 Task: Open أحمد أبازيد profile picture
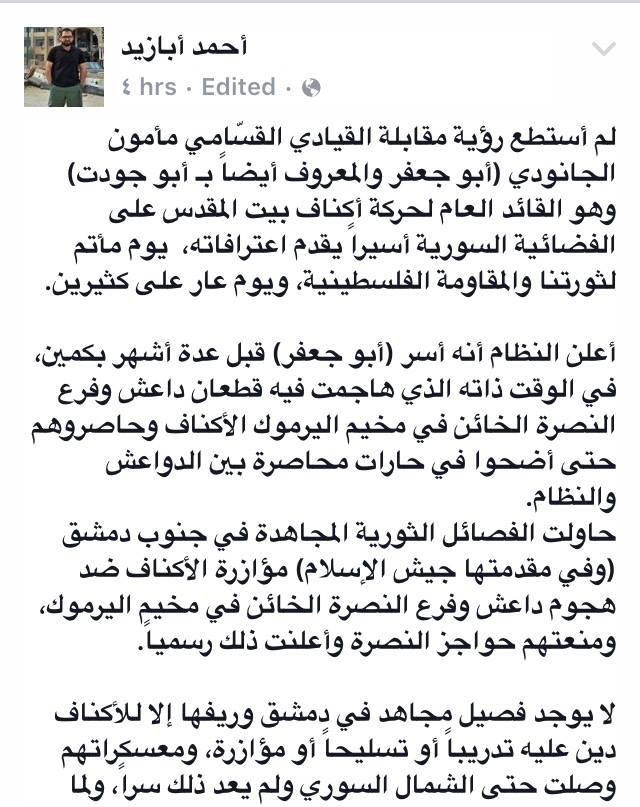pyautogui.click(x=64, y=65)
